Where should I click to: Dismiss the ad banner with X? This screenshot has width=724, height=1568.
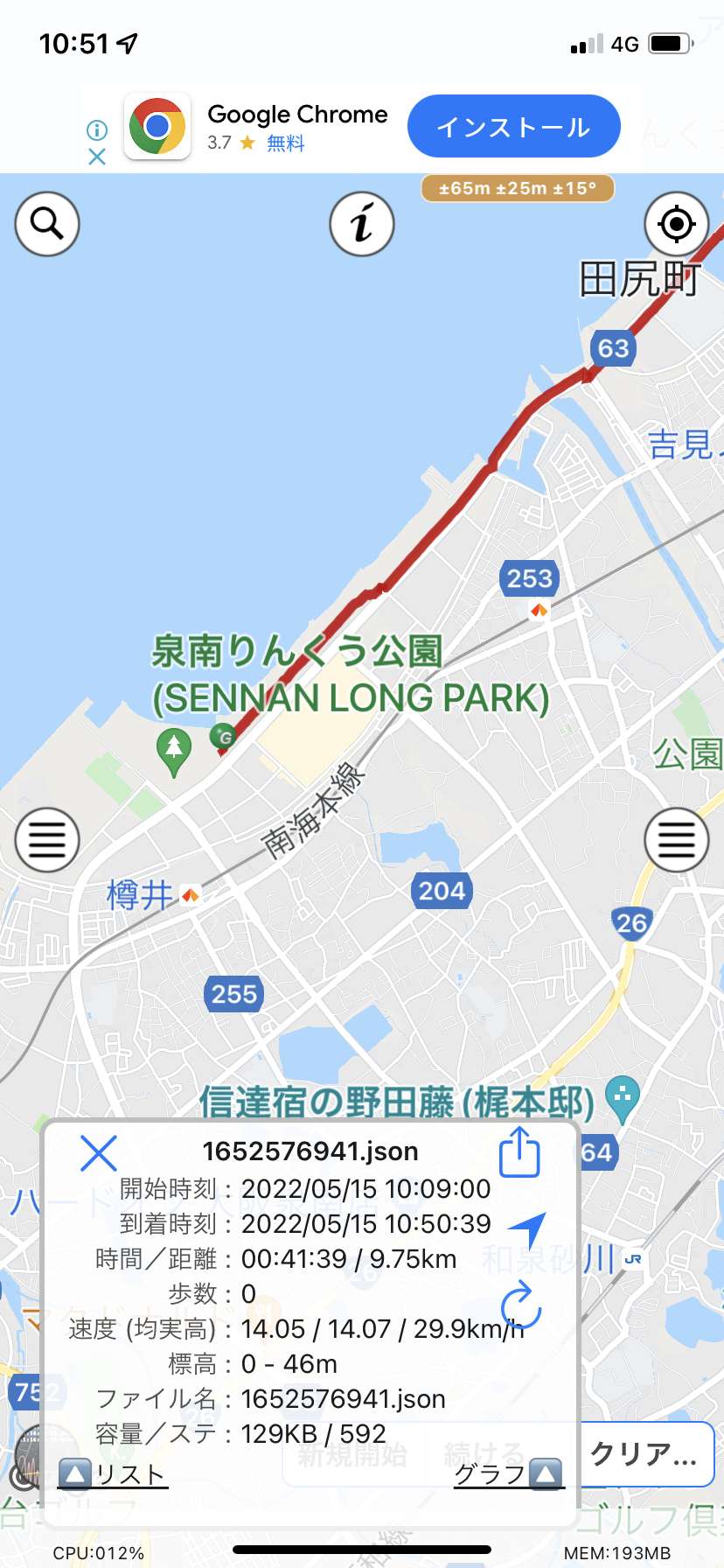97,157
